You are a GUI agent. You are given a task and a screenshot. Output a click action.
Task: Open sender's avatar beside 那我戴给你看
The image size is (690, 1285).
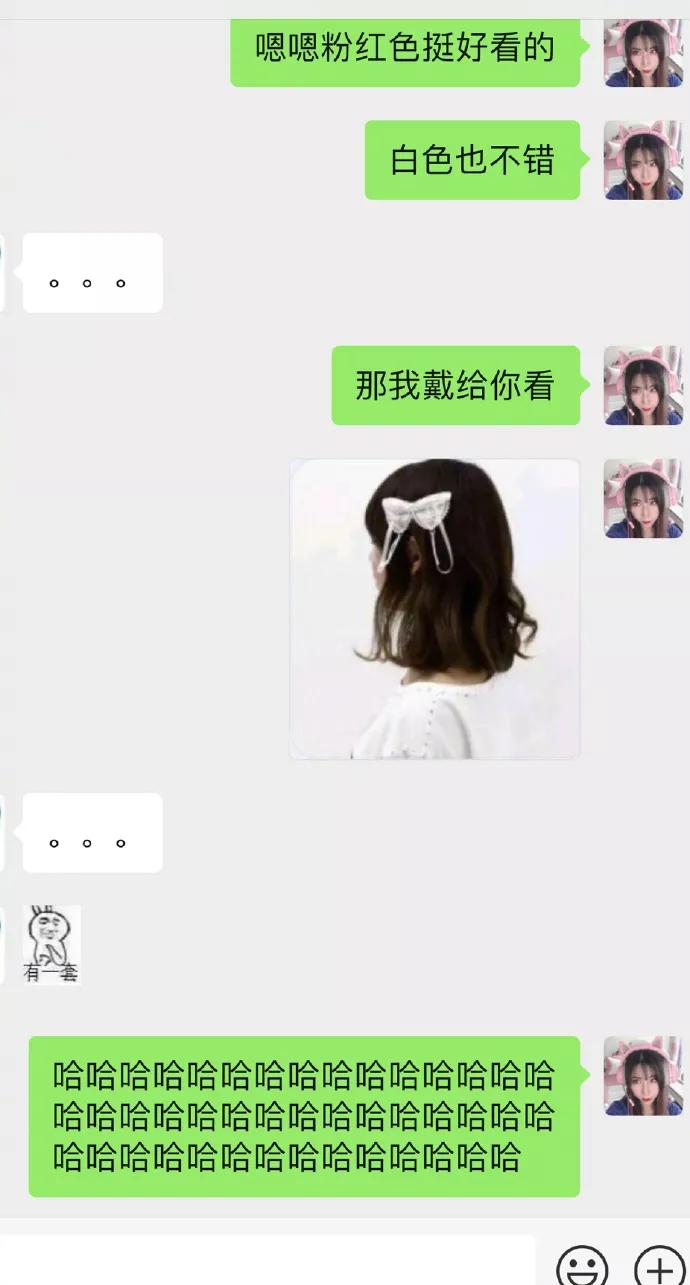point(643,385)
